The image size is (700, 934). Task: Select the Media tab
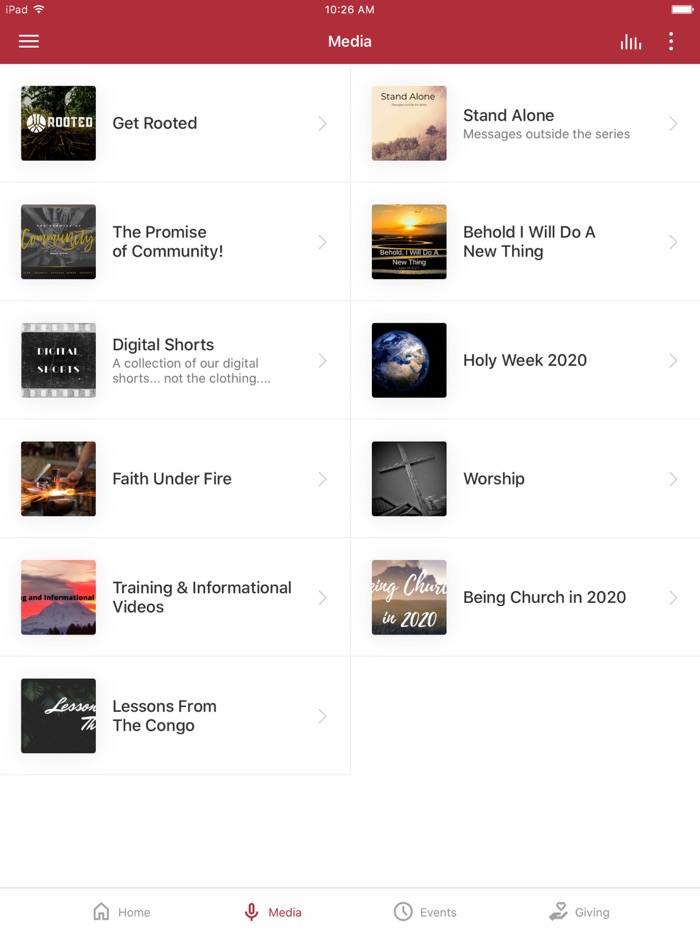point(273,912)
